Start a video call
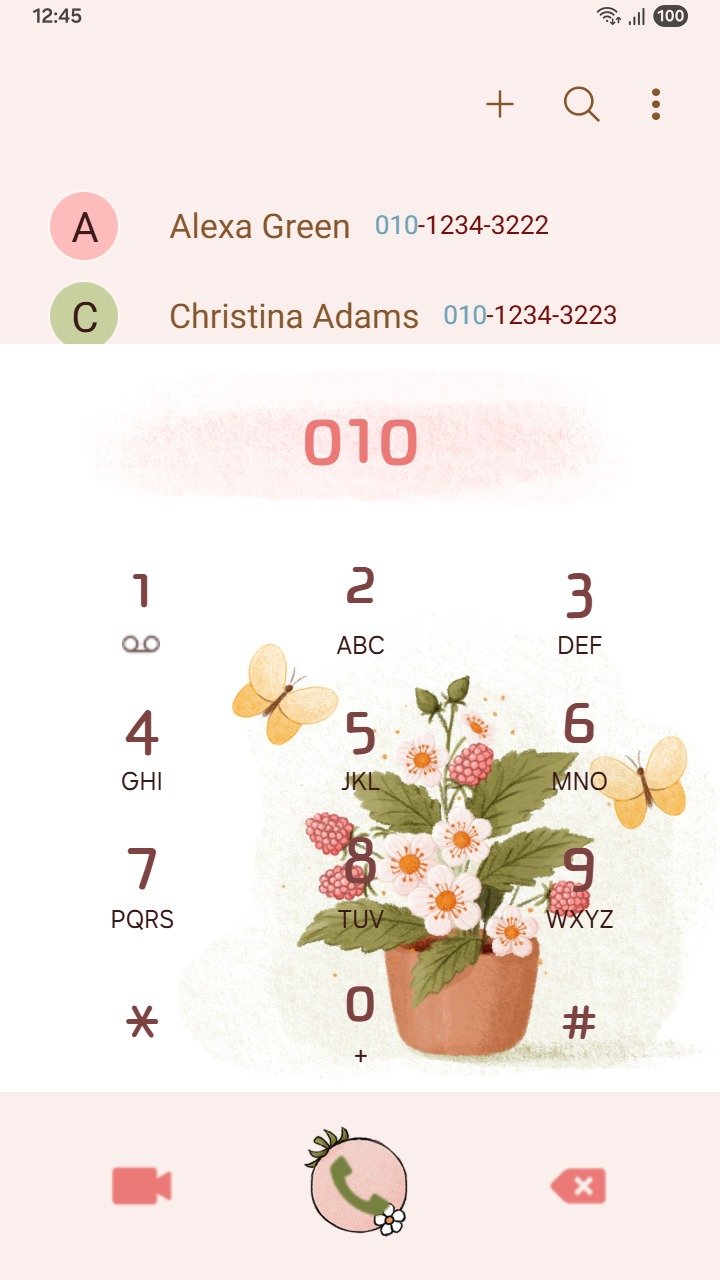The height and width of the screenshot is (1280, 720). tap(142, 1186)
